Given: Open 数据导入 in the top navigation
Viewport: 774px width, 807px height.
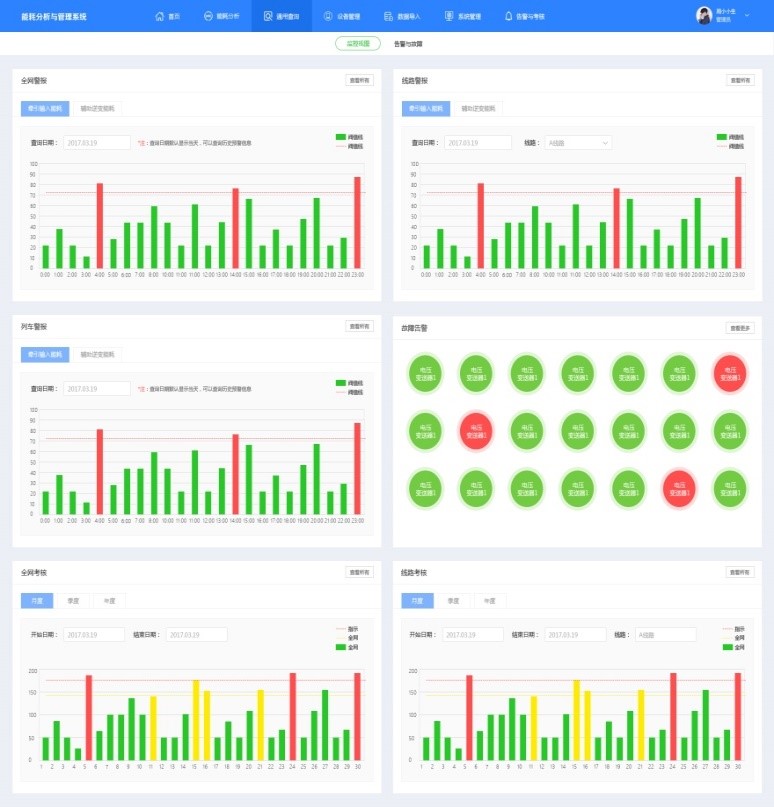Looking at the screenshot, I should [402, 17].
